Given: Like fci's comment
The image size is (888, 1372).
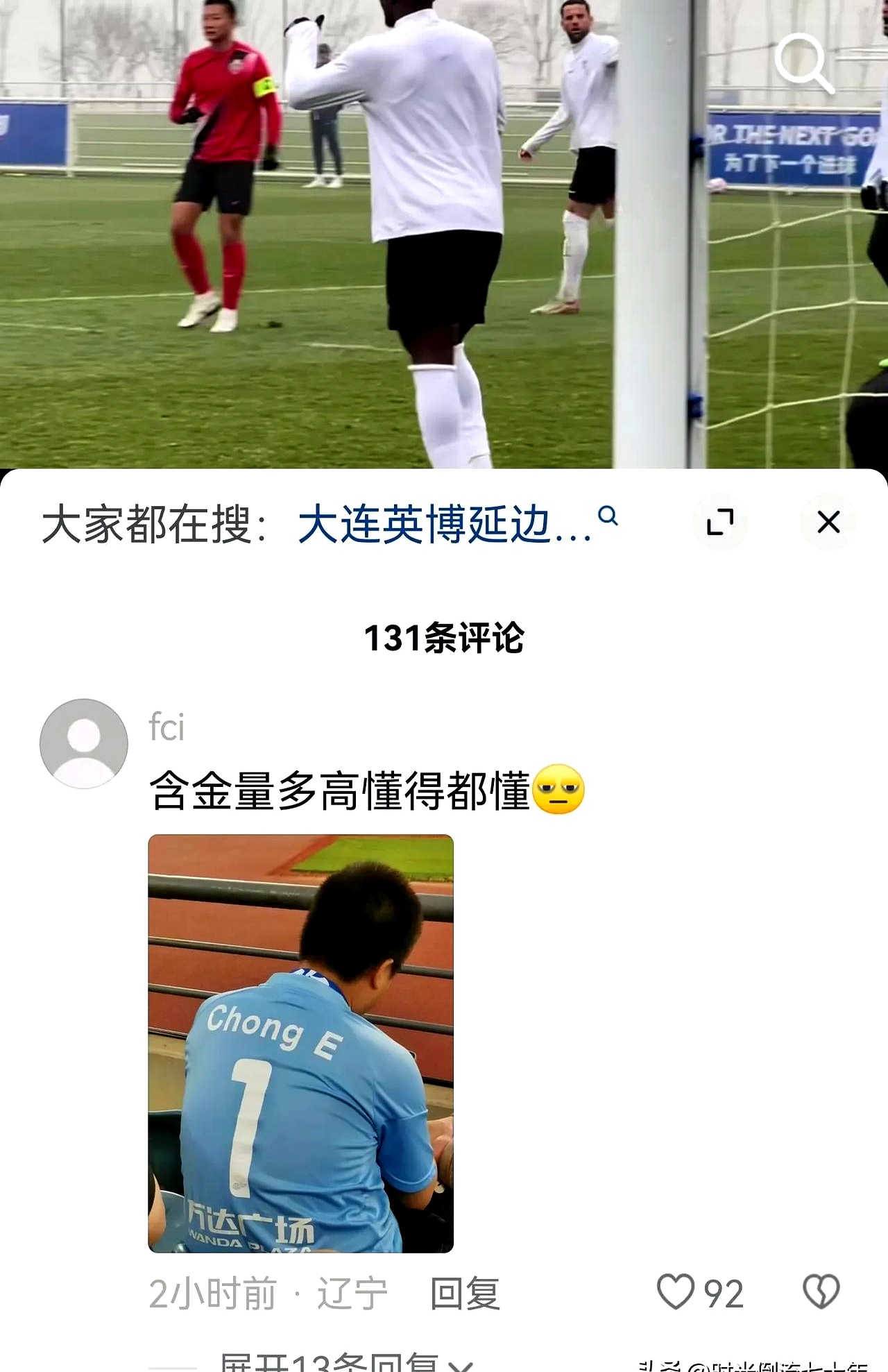Looking at the screenshot, I should [676, 1291].
